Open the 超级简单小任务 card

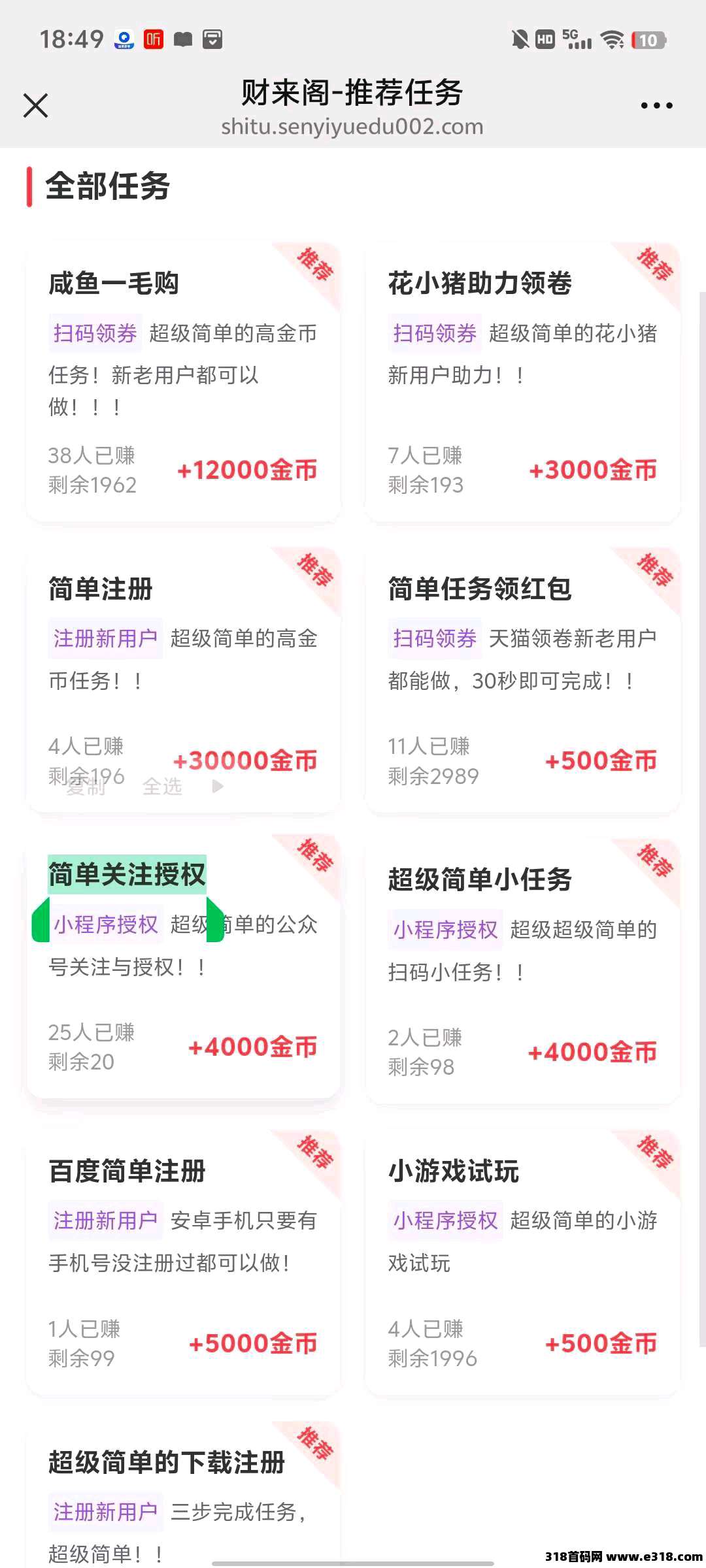[523, 969]
